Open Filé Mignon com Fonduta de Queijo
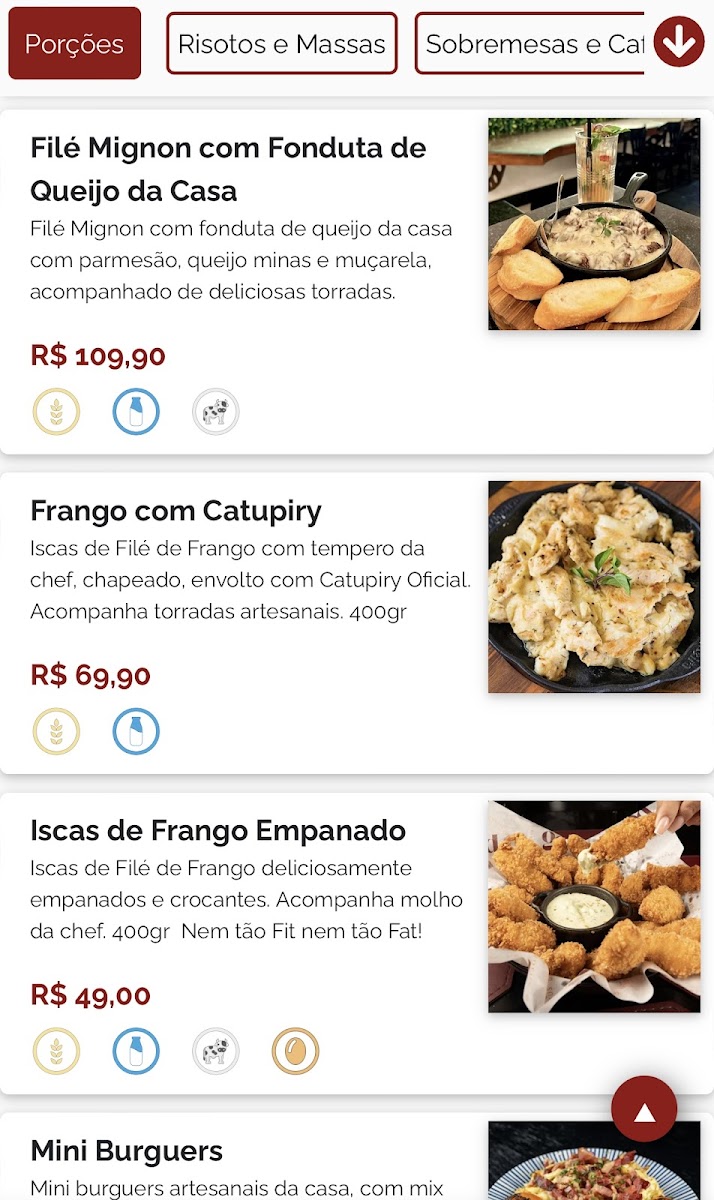714x1200 pixels. pyautogui.click(x=228, y=169)
